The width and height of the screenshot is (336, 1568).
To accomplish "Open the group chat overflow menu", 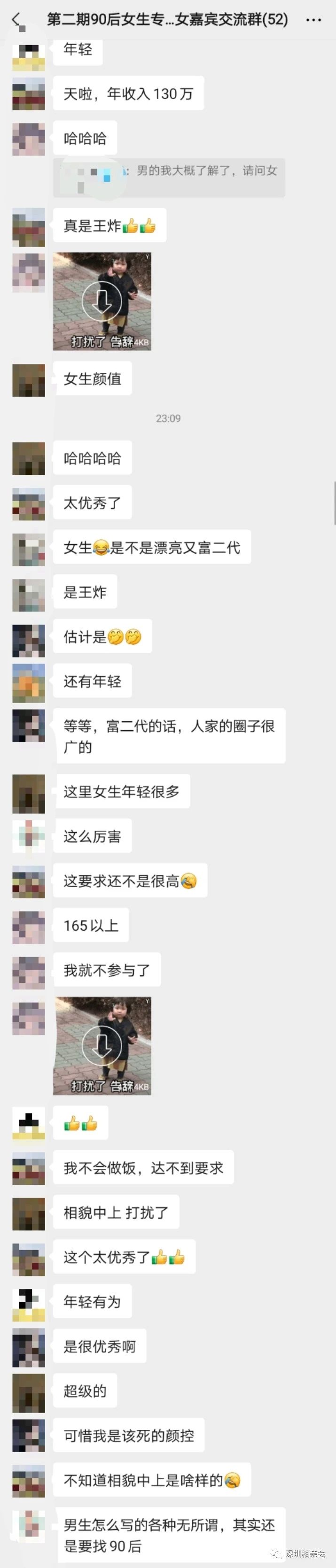I will coord(313,20).
